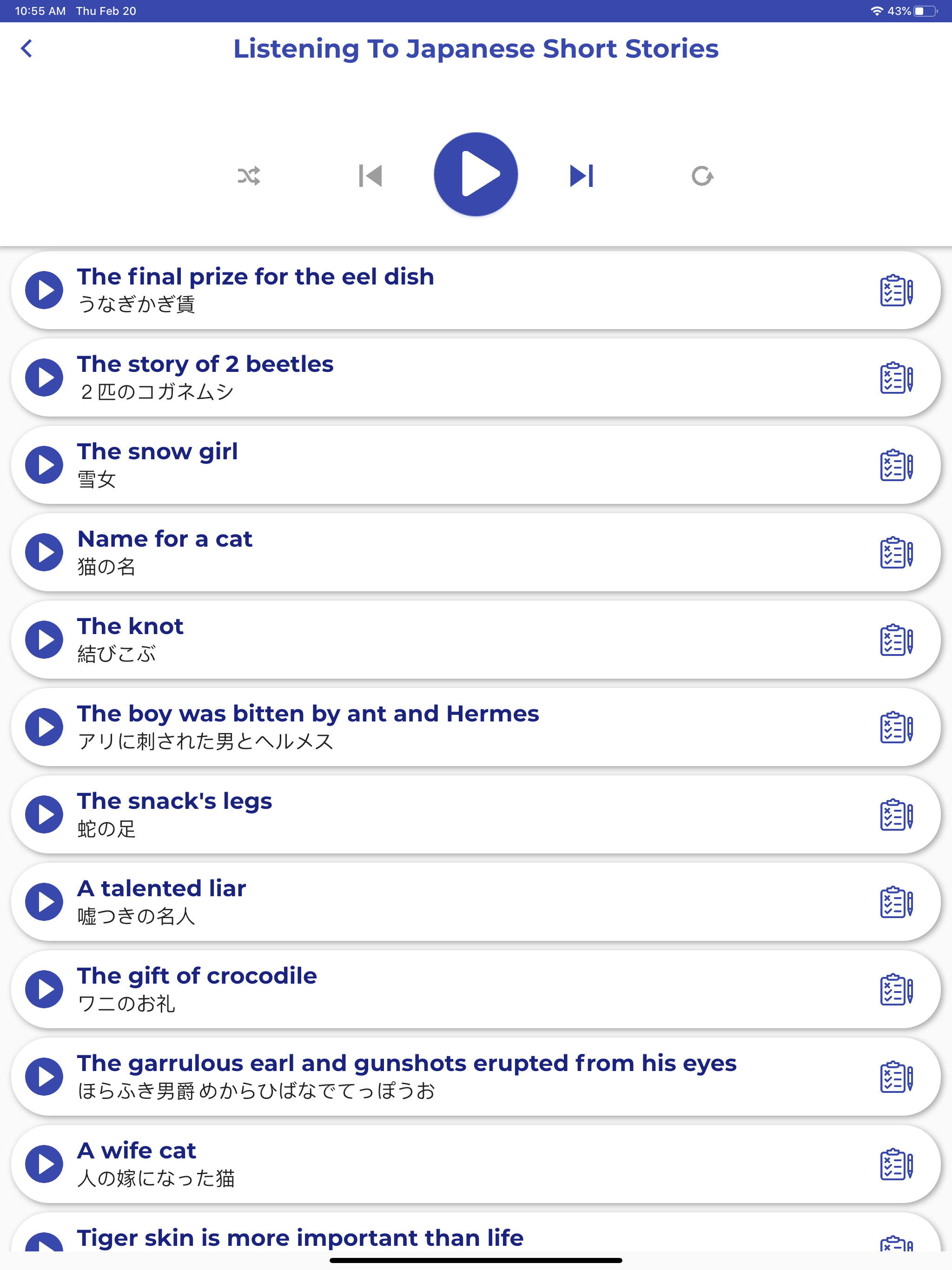Tap the shuffle playback icon
Image resolution: width=952 pixels, height=1270 pixels.
click(250, 176)
